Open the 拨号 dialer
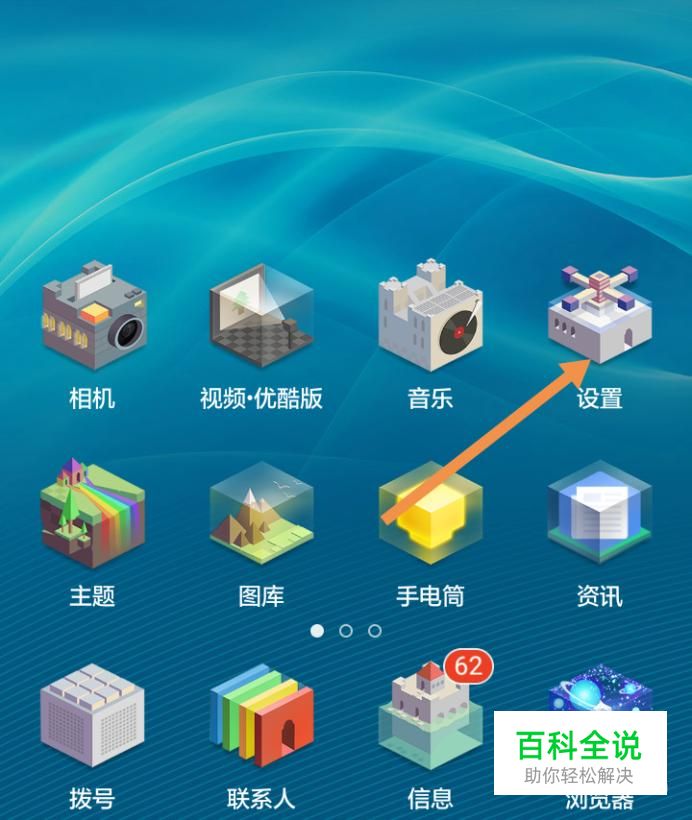Image resolution: width=692 pixels, height=820 pixels. pyautogui.click(x=93, y=716)
